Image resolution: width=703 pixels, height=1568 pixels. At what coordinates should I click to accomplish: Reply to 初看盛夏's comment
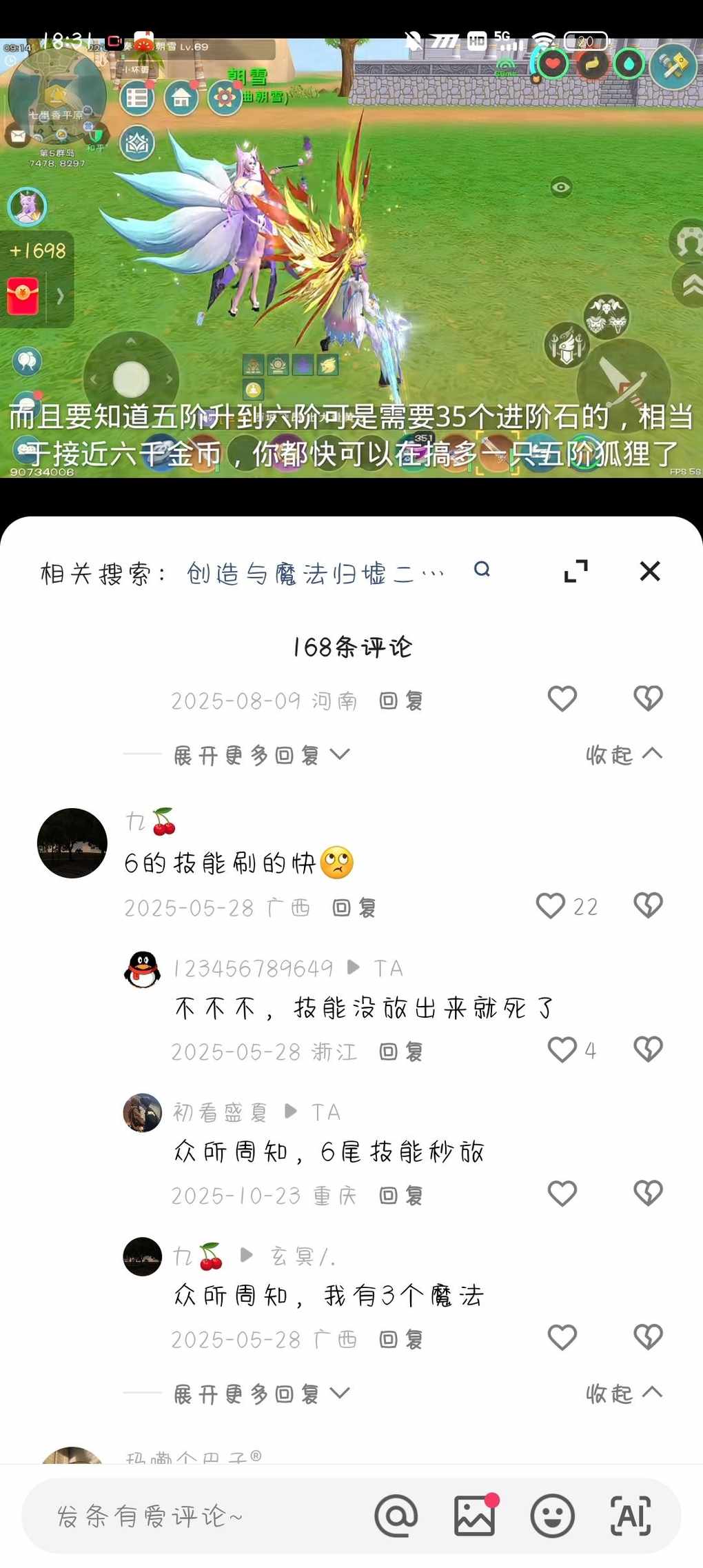[x=401, y=1196]
